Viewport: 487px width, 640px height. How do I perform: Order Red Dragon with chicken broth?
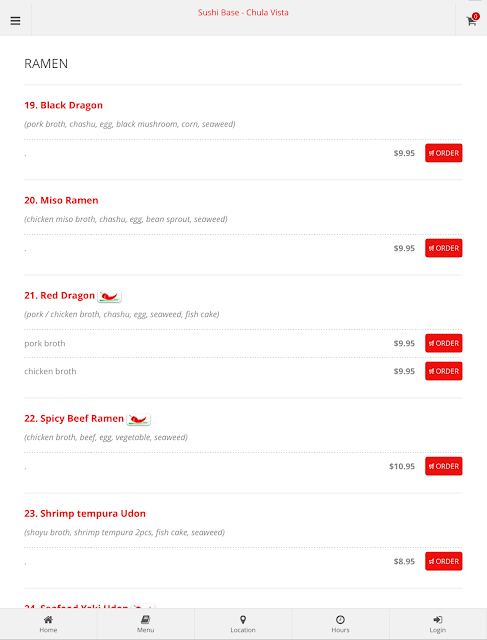443,371
